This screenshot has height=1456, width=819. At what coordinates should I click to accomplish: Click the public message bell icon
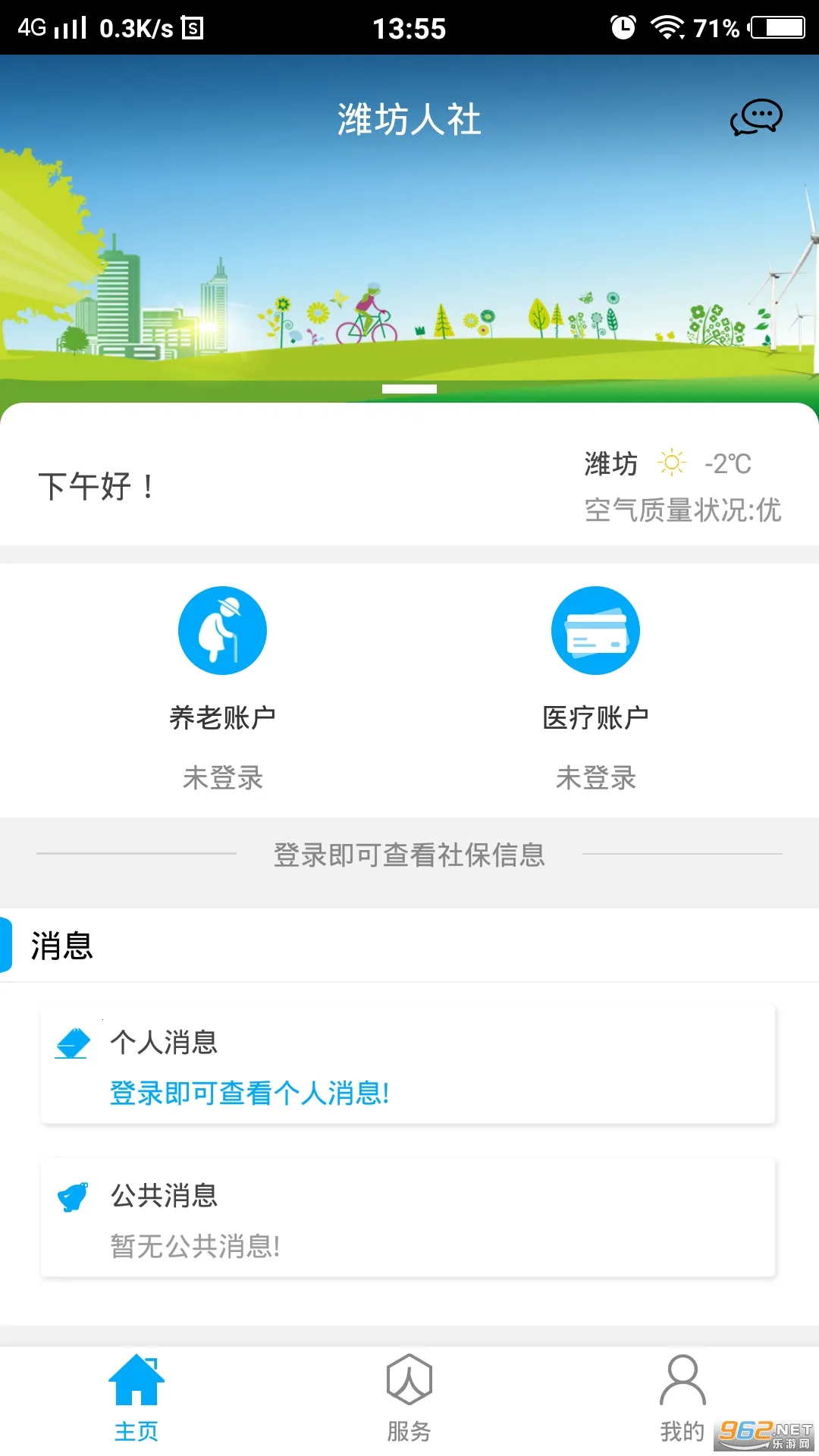click(72, 1194)
